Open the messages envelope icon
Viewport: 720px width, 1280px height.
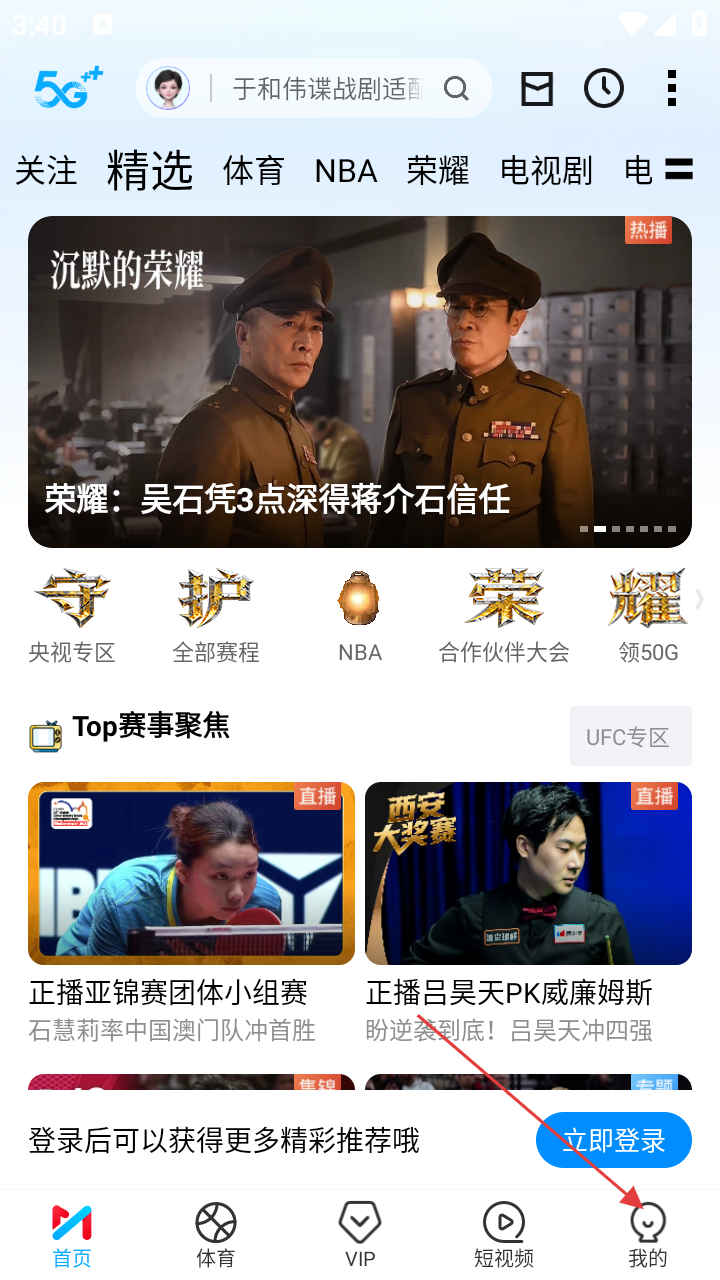(537, 90)
